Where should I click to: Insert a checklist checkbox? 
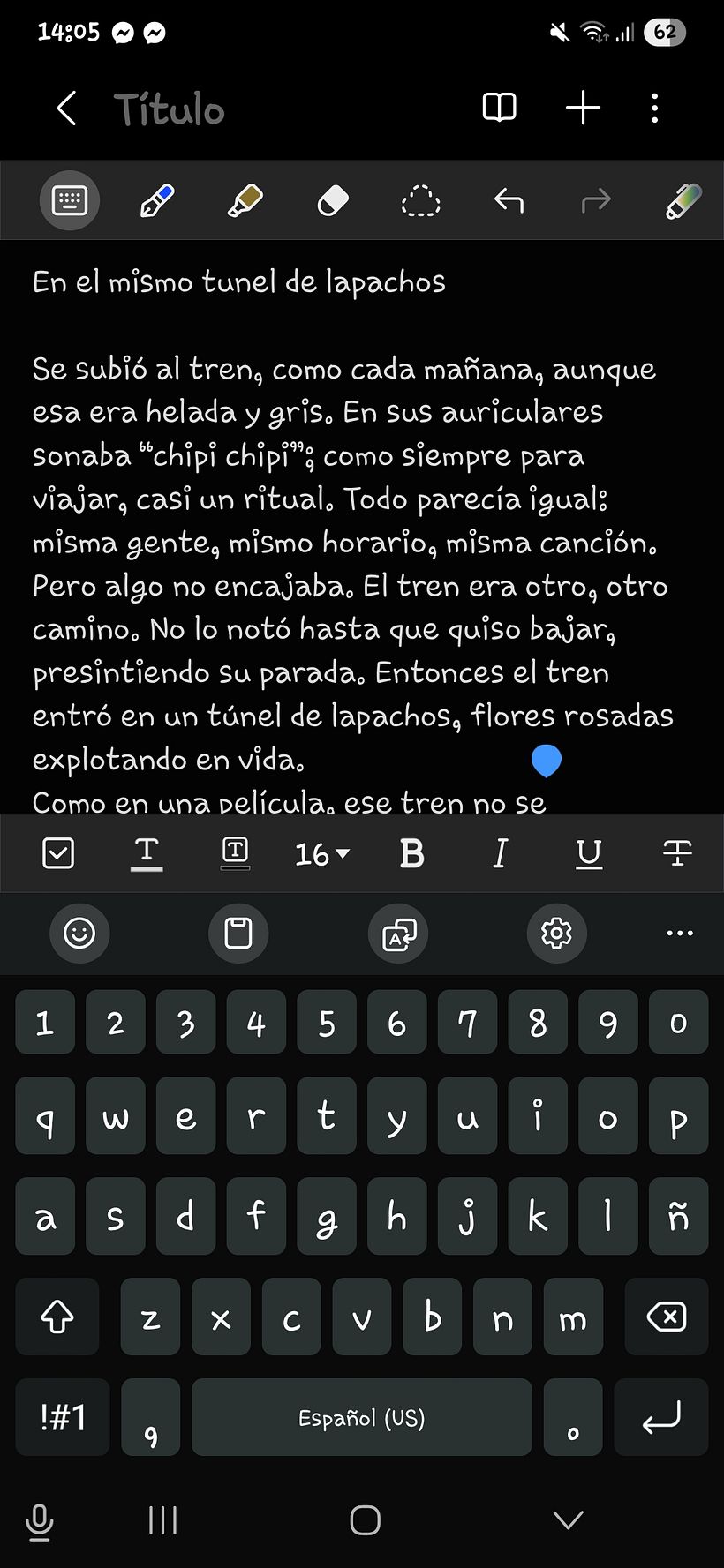[58, 853]
